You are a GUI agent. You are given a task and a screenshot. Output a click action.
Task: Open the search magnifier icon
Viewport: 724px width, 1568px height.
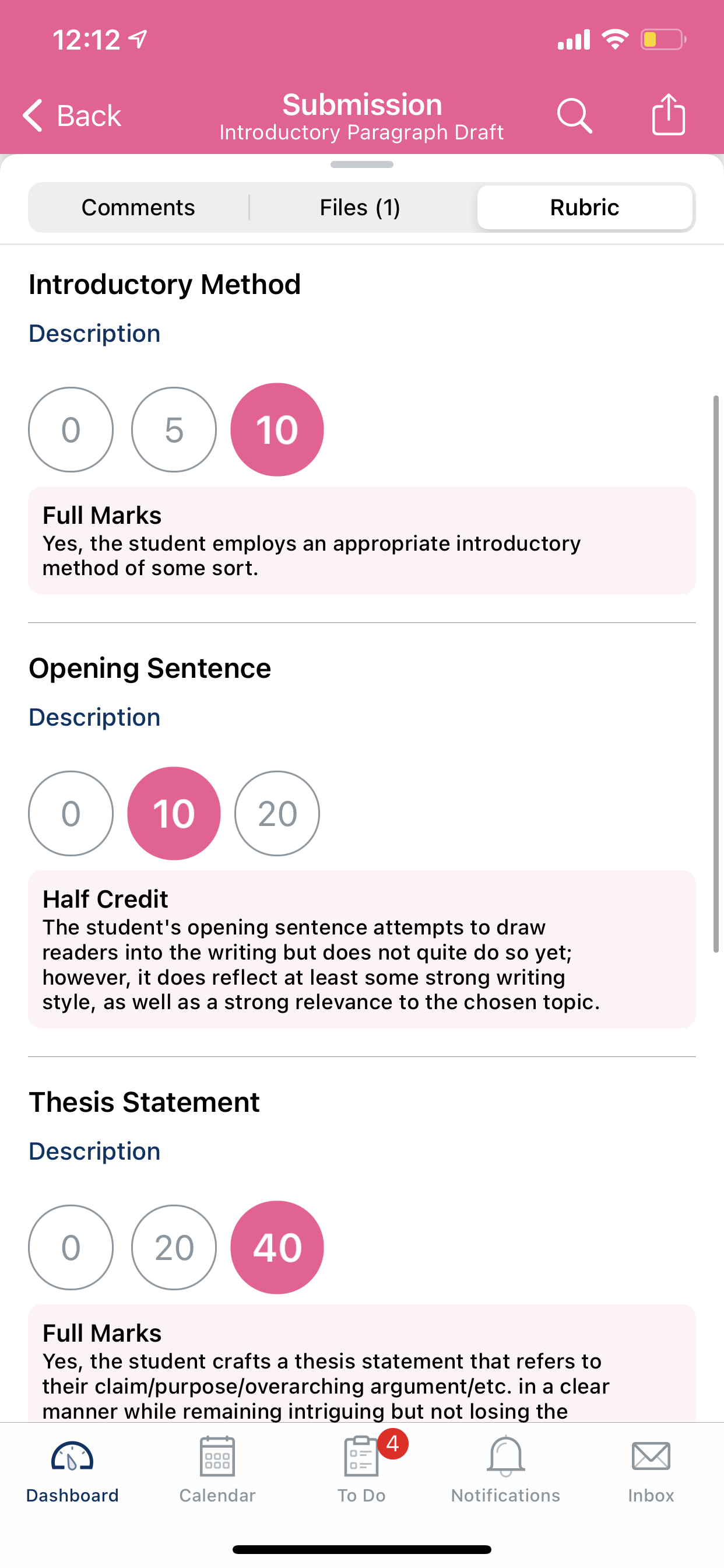[x=574, y=116]
